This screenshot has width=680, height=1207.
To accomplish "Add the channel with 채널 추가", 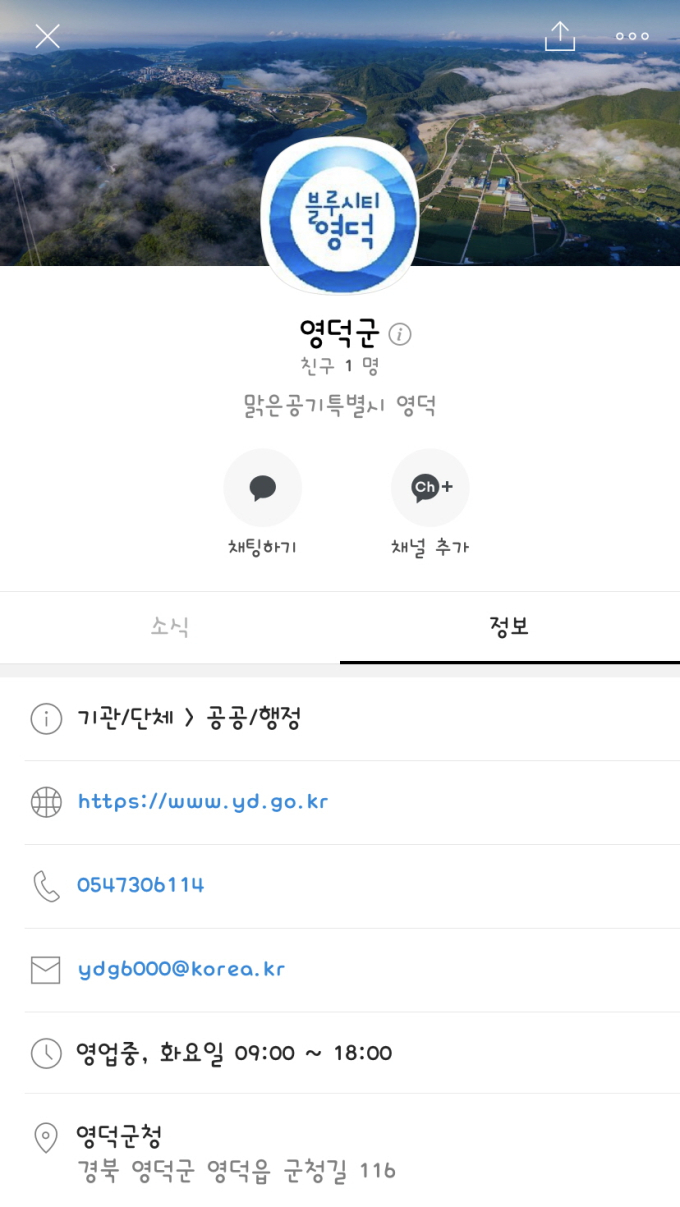I will coord(430,488).
